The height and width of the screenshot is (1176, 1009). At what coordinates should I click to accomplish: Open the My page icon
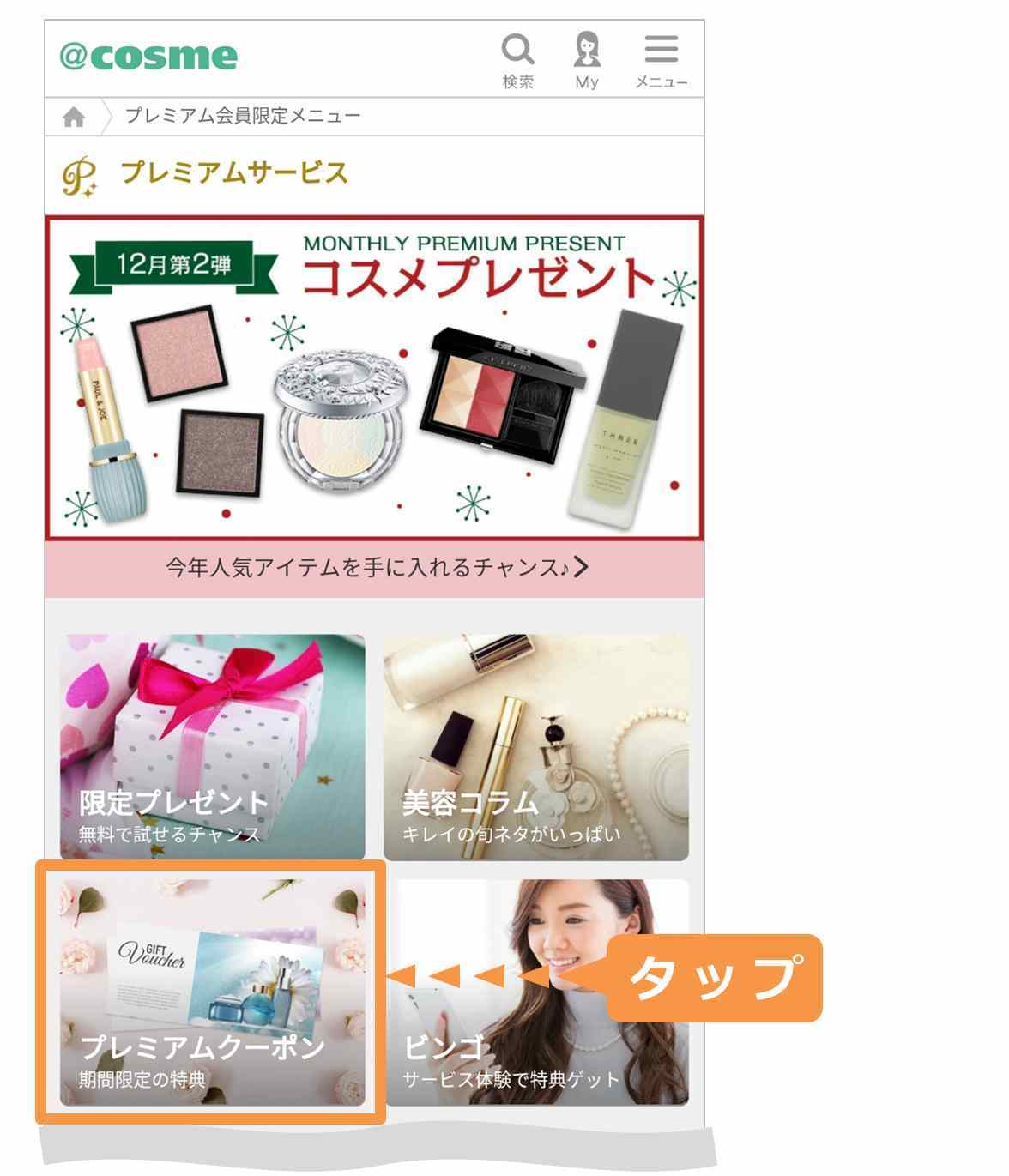587,59
